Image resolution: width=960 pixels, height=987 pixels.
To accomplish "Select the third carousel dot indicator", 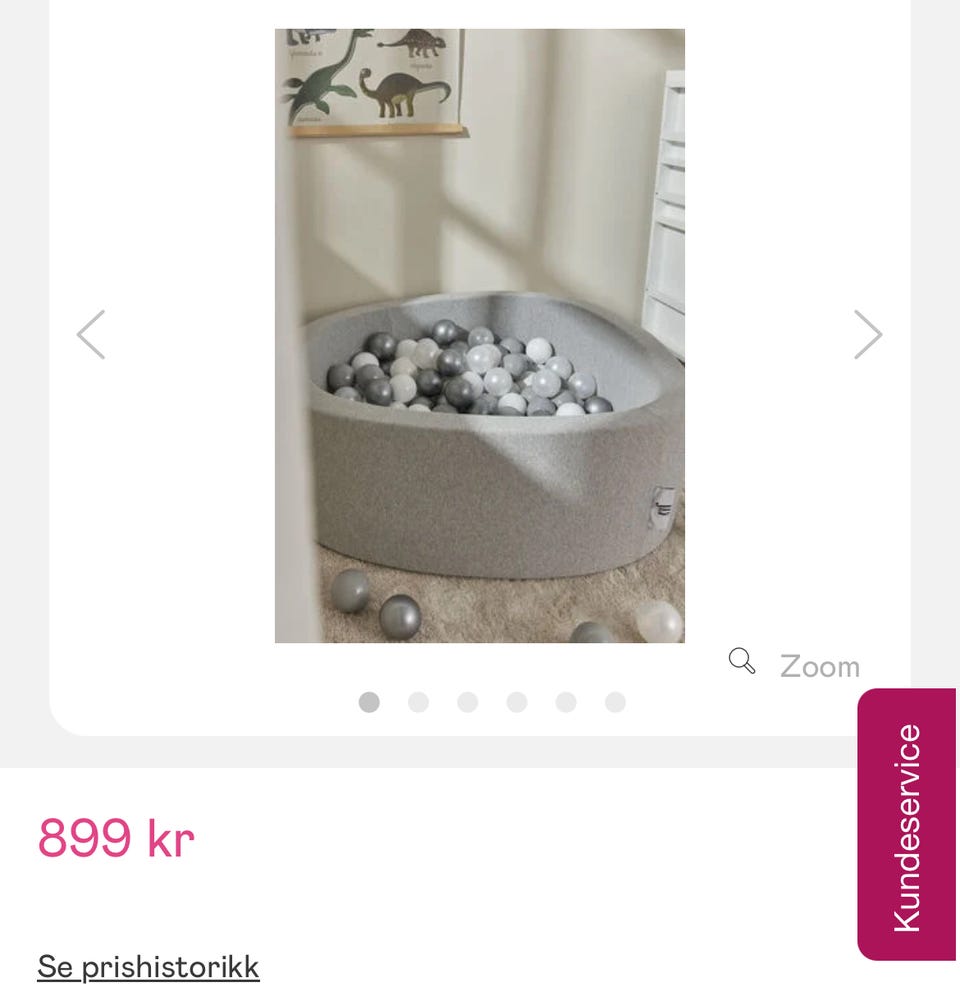I will click(467, 703).
